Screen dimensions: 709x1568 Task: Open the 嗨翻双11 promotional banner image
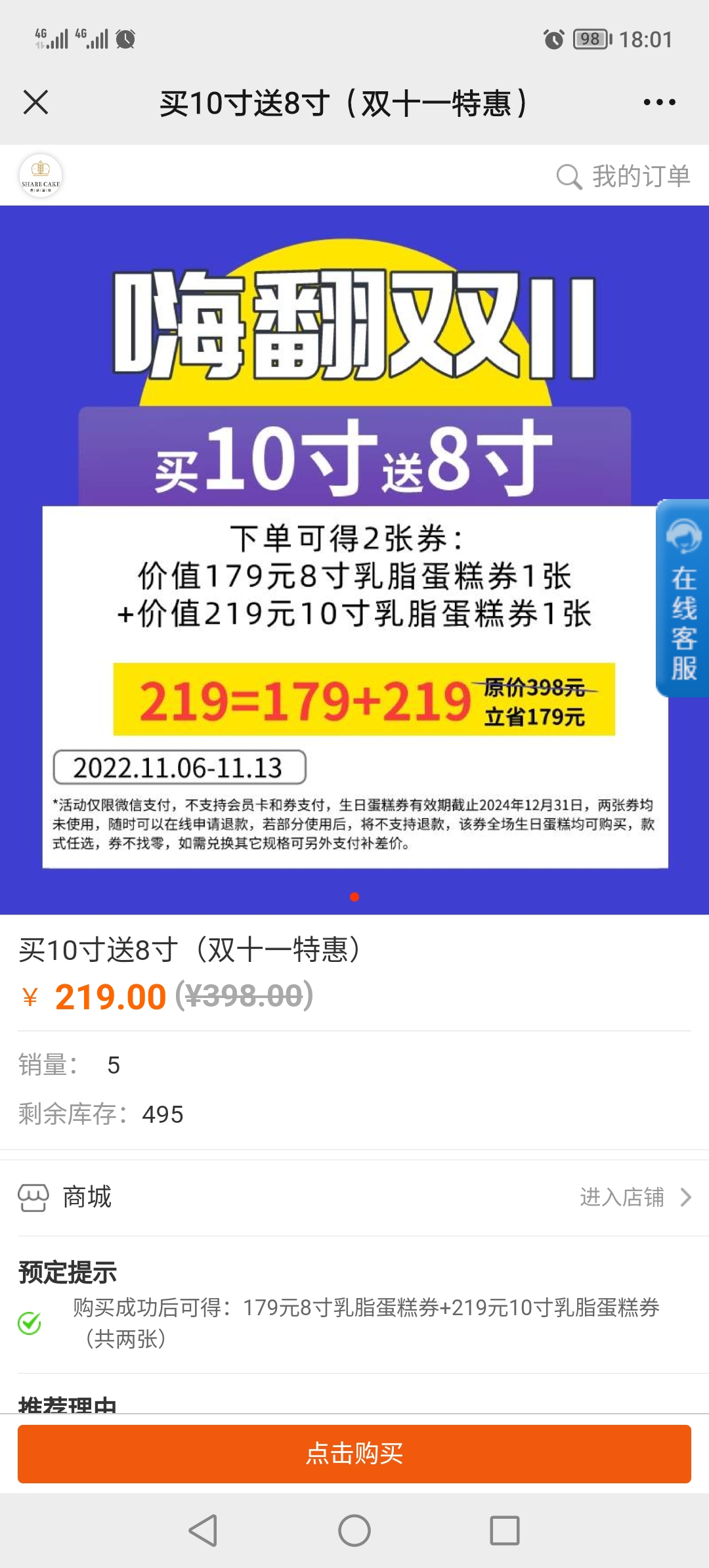pyautogui.click(x=354, y=559)
